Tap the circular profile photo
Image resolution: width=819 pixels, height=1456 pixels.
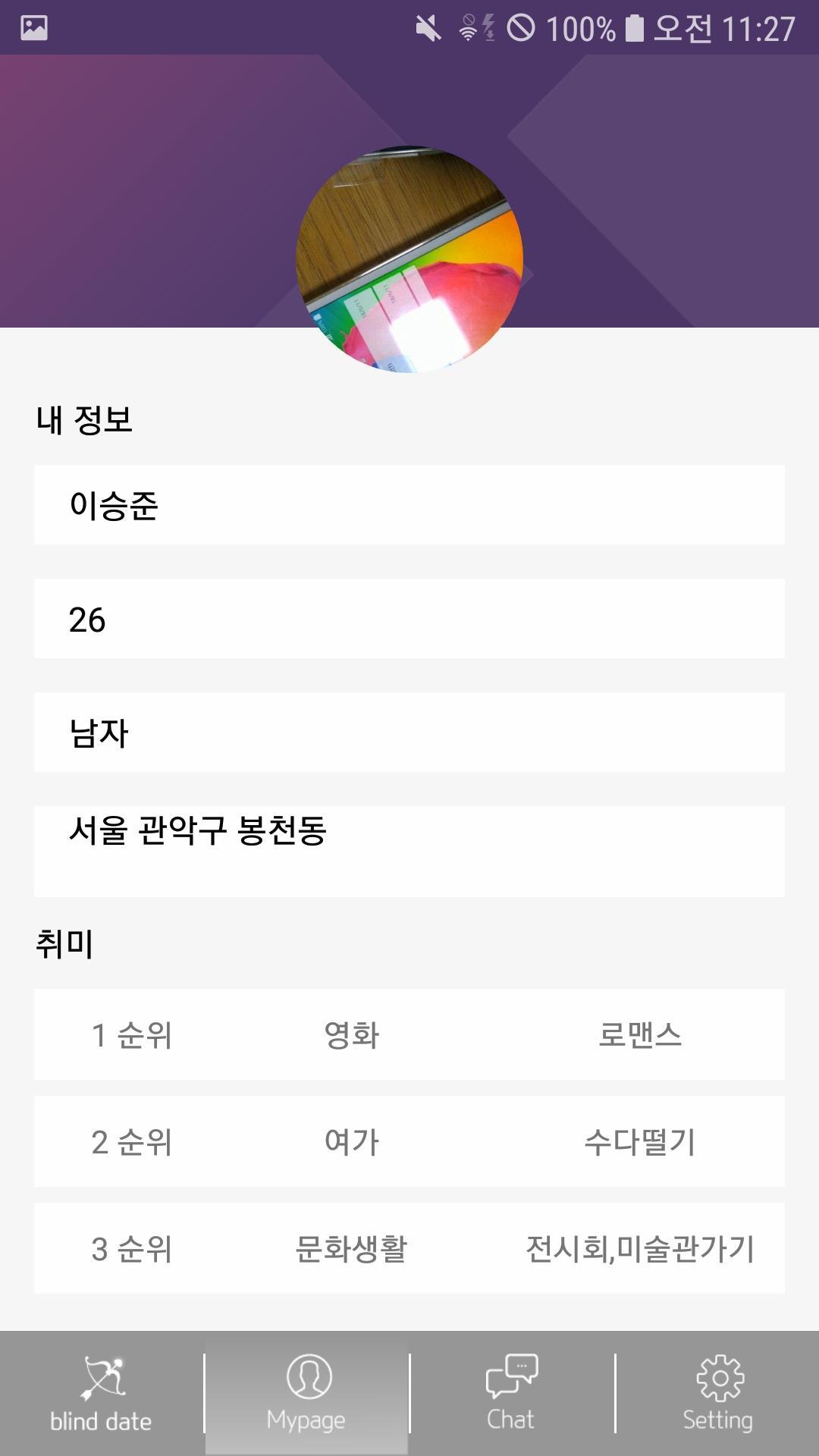pyautogui.click(x=409, y=259)
